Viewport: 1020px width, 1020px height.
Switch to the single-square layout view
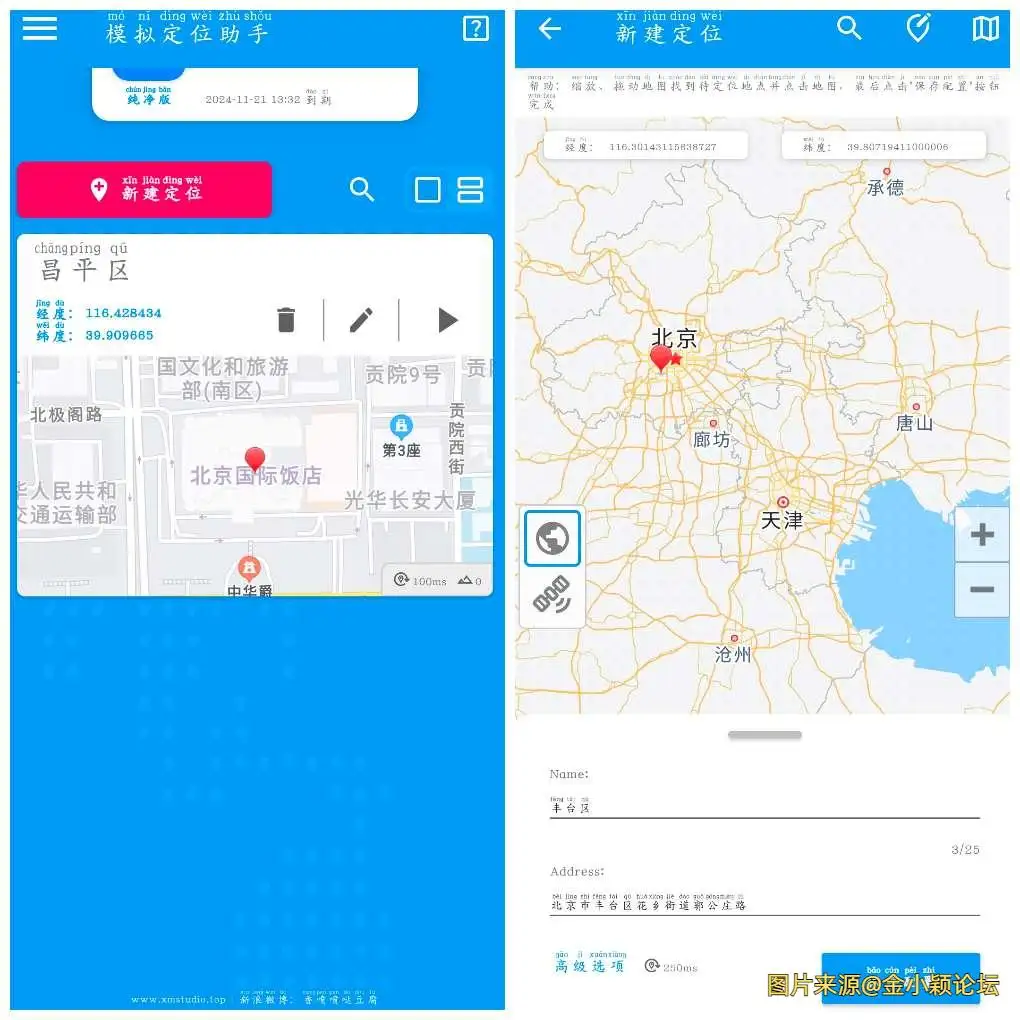tap(428, 190)
